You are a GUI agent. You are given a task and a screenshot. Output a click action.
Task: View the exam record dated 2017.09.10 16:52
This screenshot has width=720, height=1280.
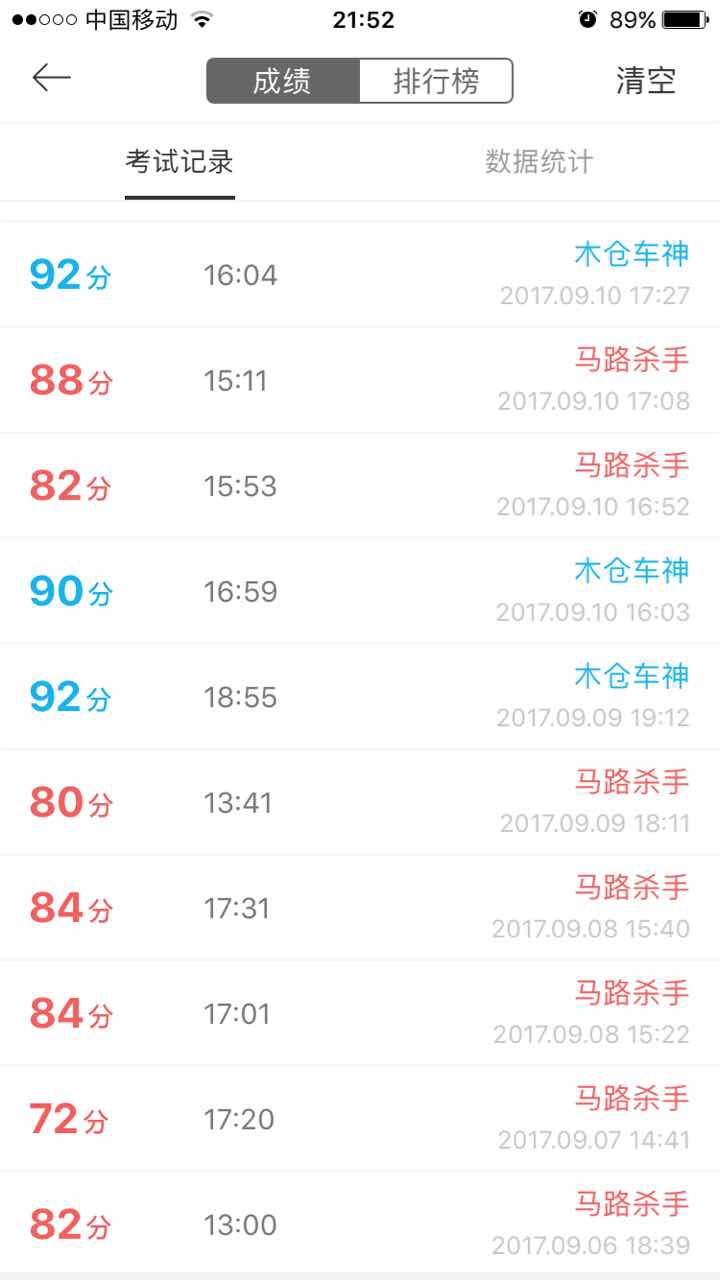coord(360,486)
